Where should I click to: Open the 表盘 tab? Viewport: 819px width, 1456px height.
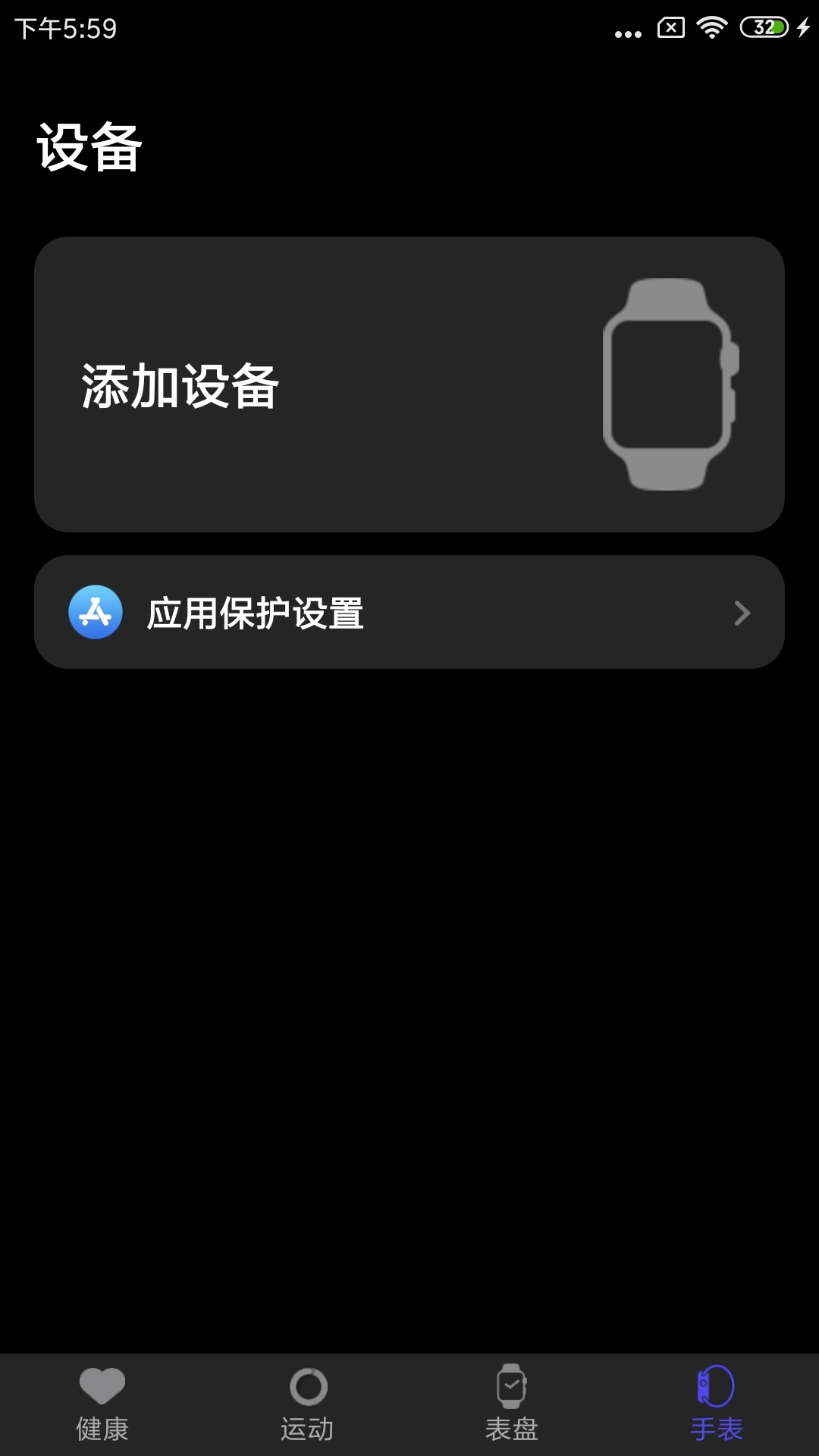[x=512, y=1407]
